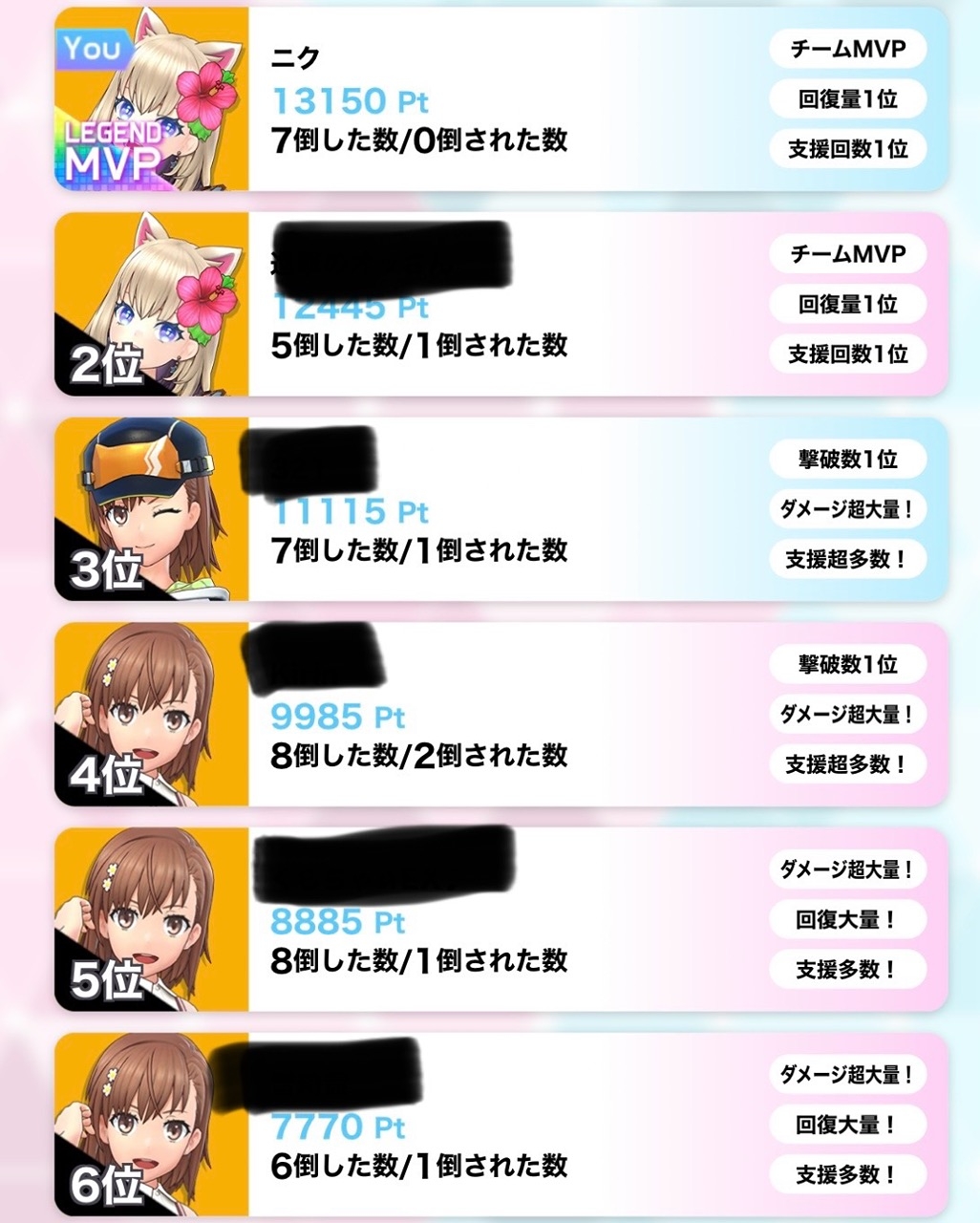This screenshot has height=1223, width=980.
Task: Open player ニク's result card
Action: tap(501, 98)
